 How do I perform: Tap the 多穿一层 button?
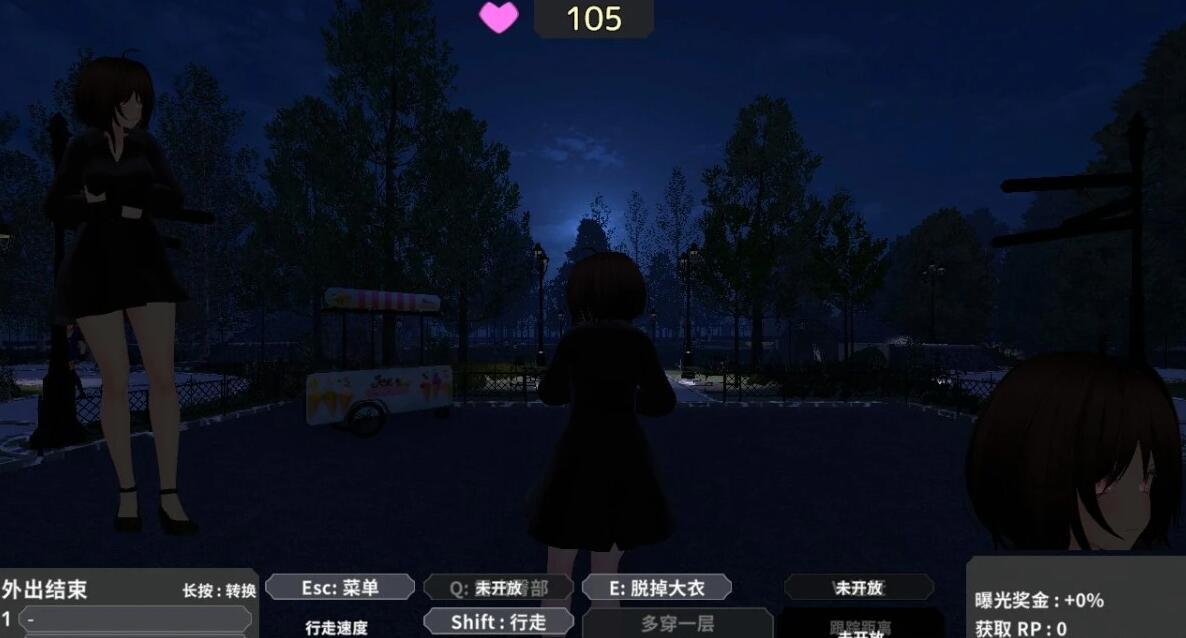pos(677,623)
